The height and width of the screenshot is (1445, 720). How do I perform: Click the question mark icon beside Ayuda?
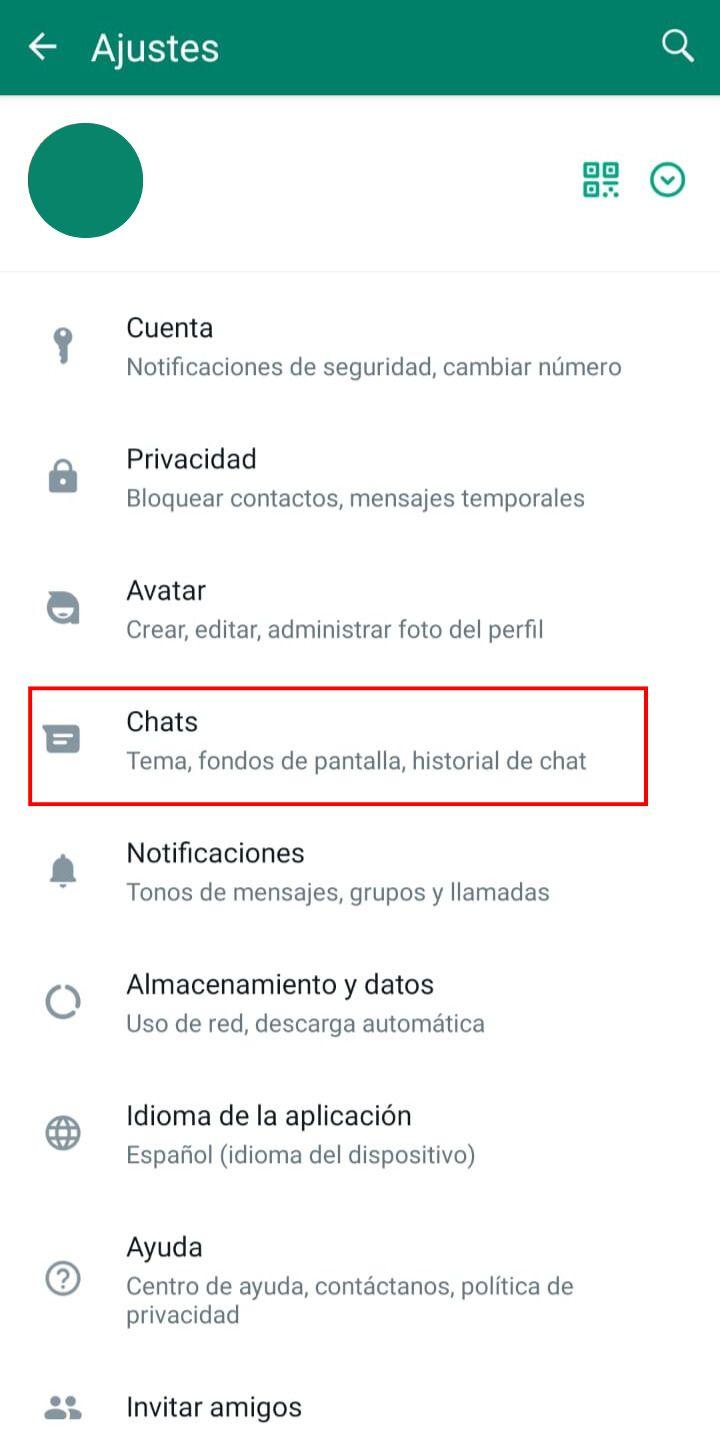[63, 1278]
